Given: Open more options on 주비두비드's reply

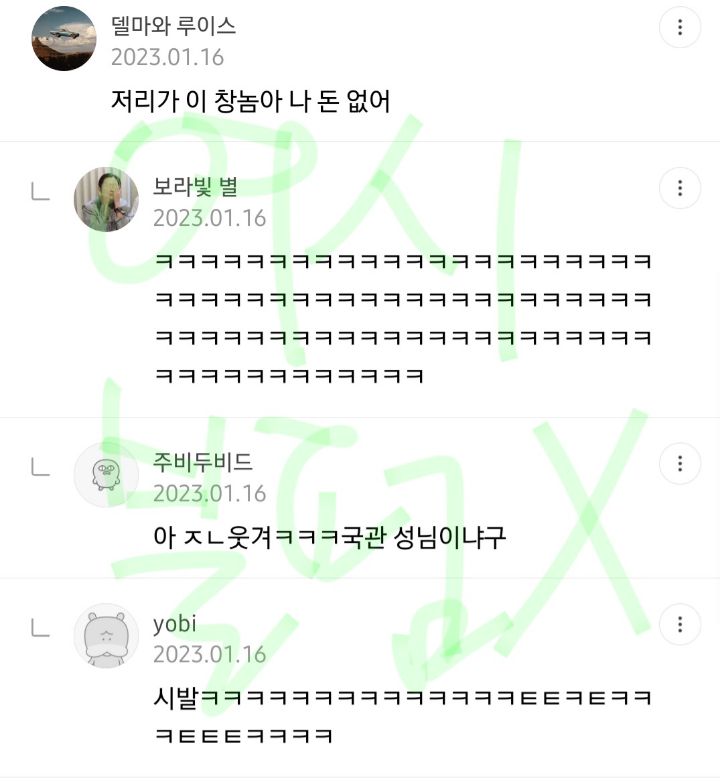Looking at the screenshot, I should tap(680, 463).
